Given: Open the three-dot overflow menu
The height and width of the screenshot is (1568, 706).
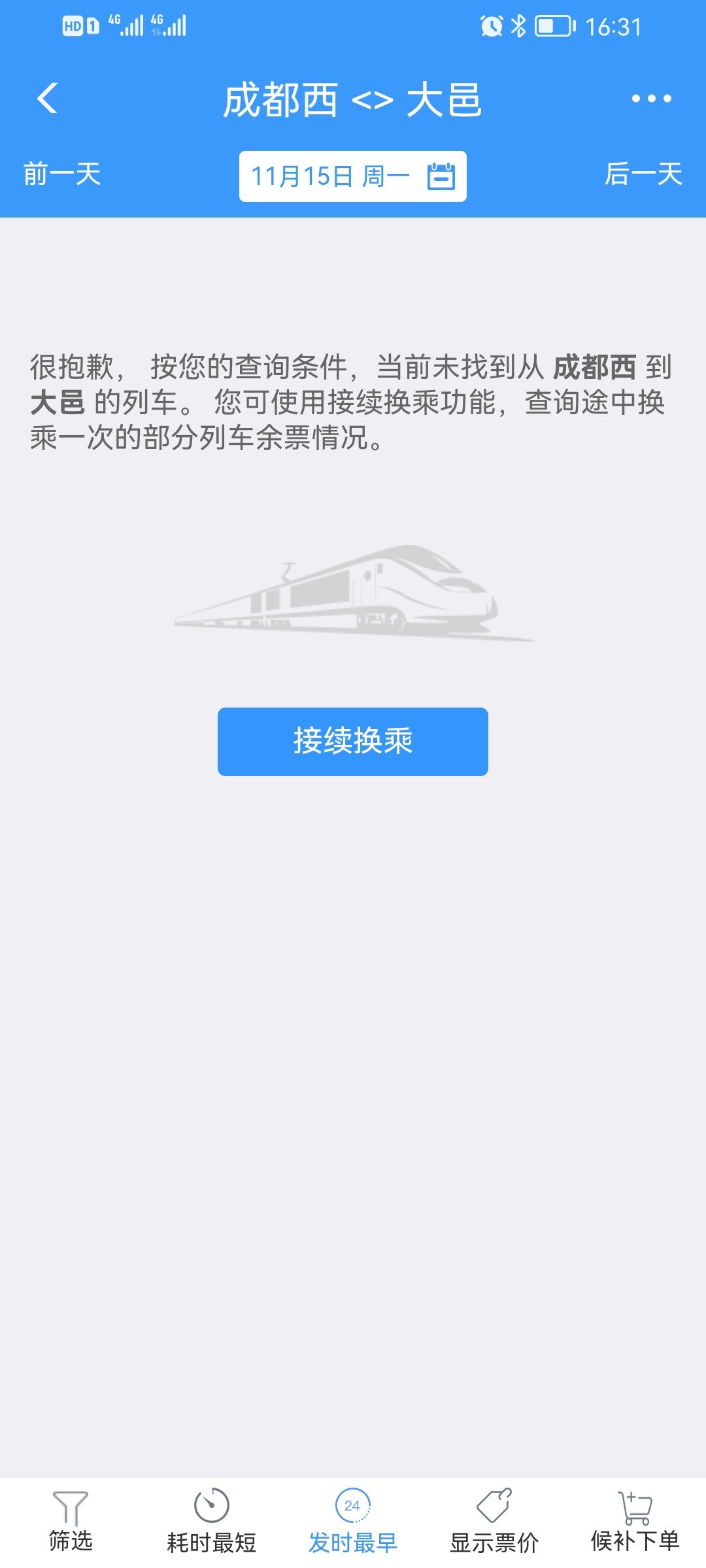Looking at the screenshot, I should click(x=651, y=99).
